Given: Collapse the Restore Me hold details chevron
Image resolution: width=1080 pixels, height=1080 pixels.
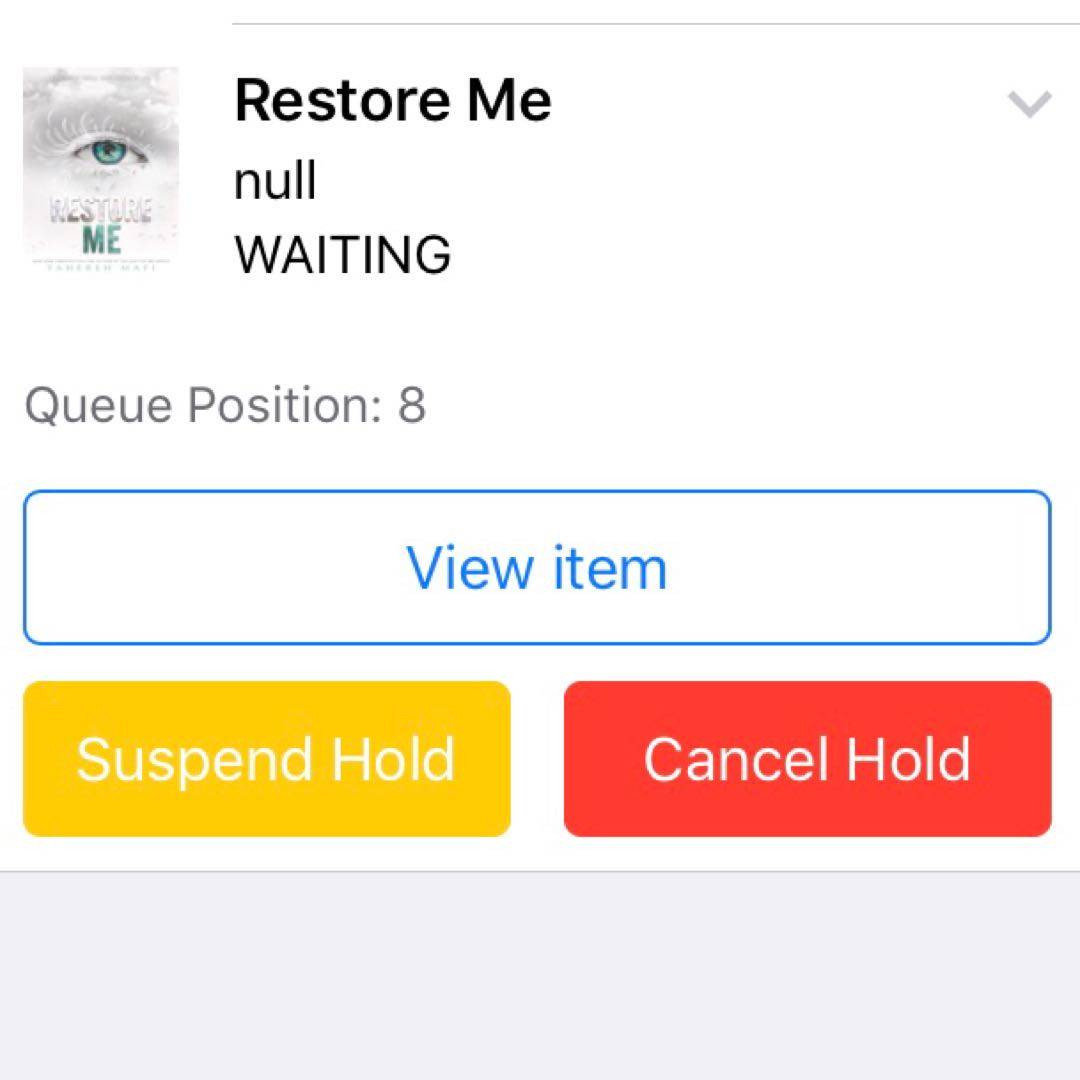Looking at the screenshot, I should coord(1029,104).
